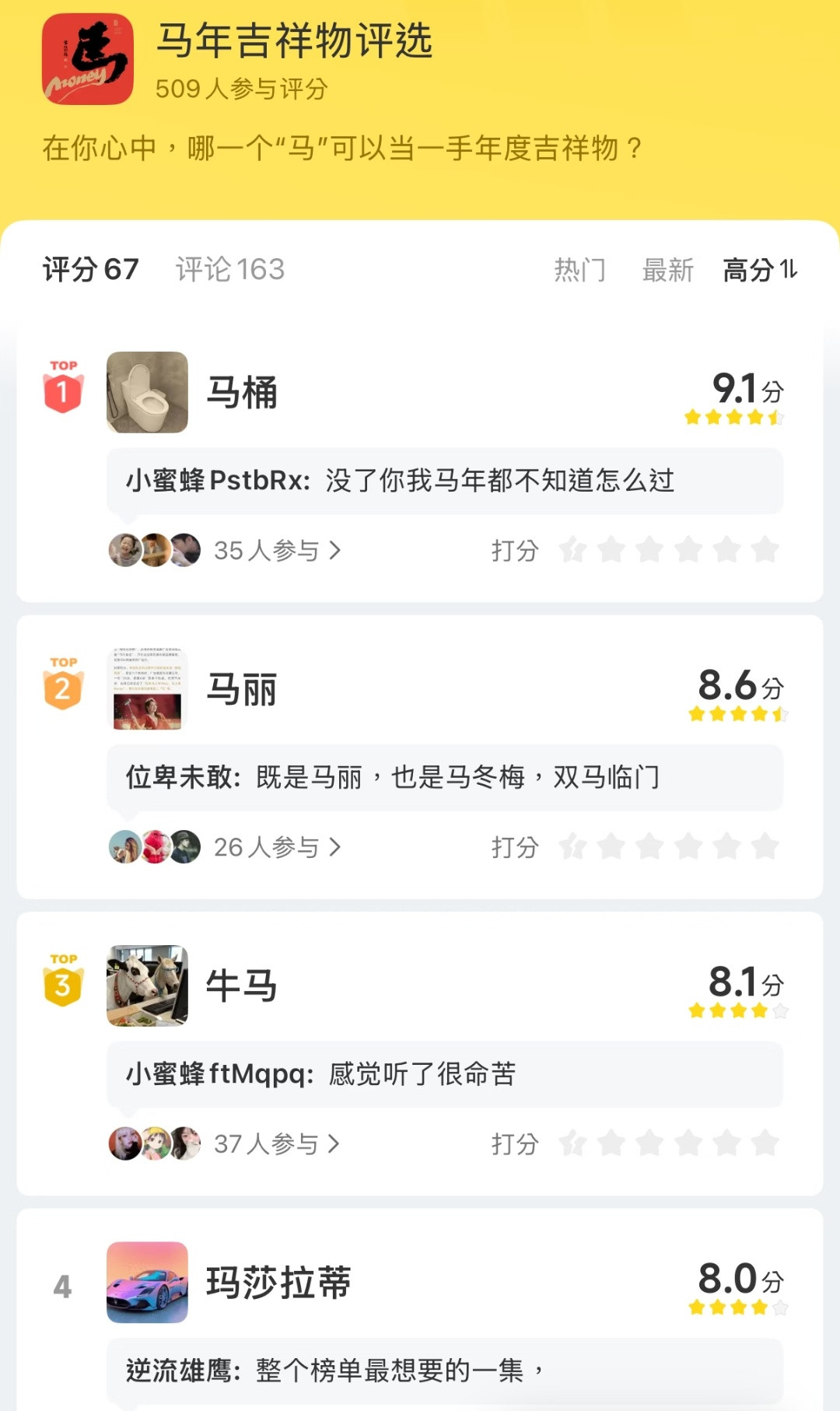Switch to the 评分 67 tab
The image size is (840, 1411).
tap(89, 268)
